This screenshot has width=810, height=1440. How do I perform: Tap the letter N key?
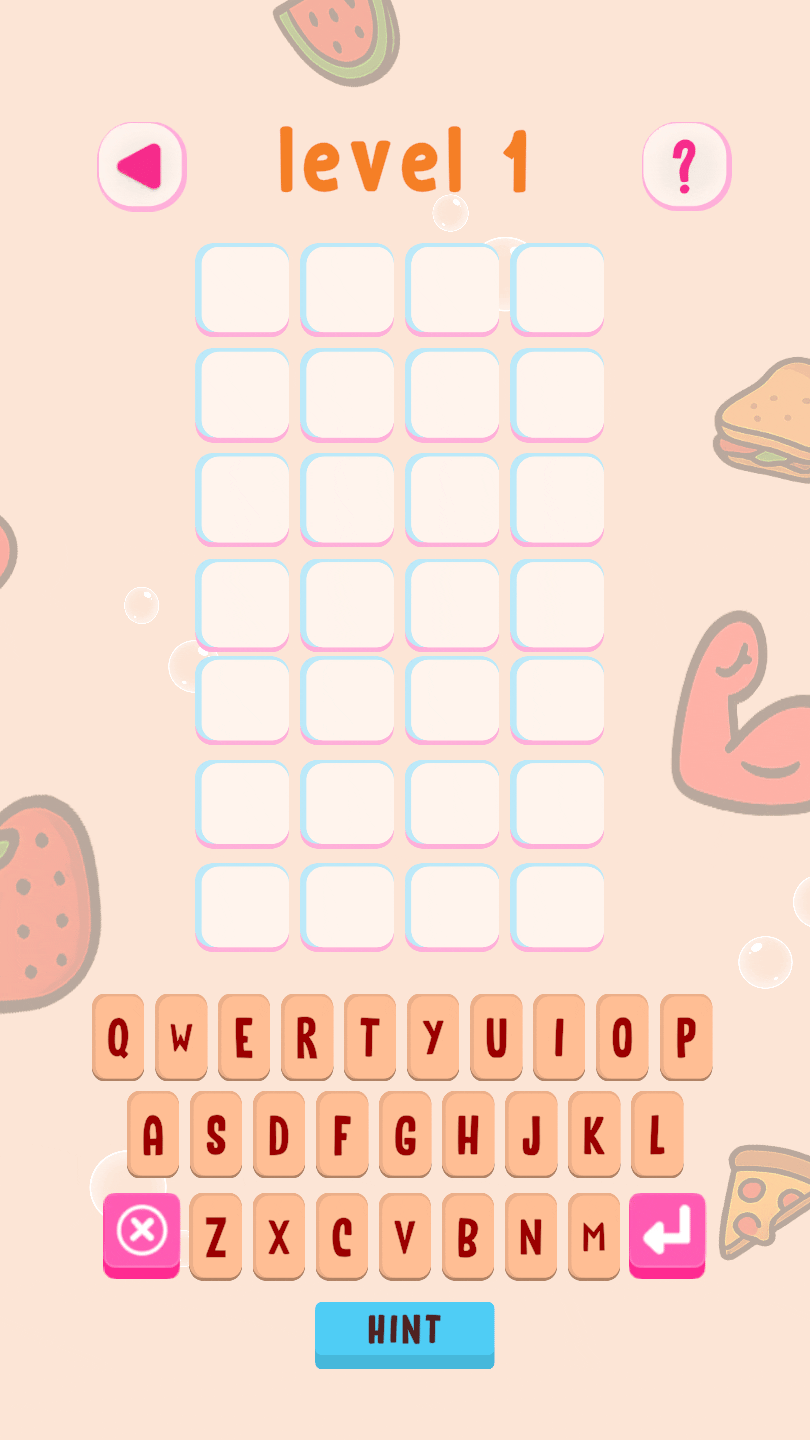pyautogui.click(x=531, y=1236)
